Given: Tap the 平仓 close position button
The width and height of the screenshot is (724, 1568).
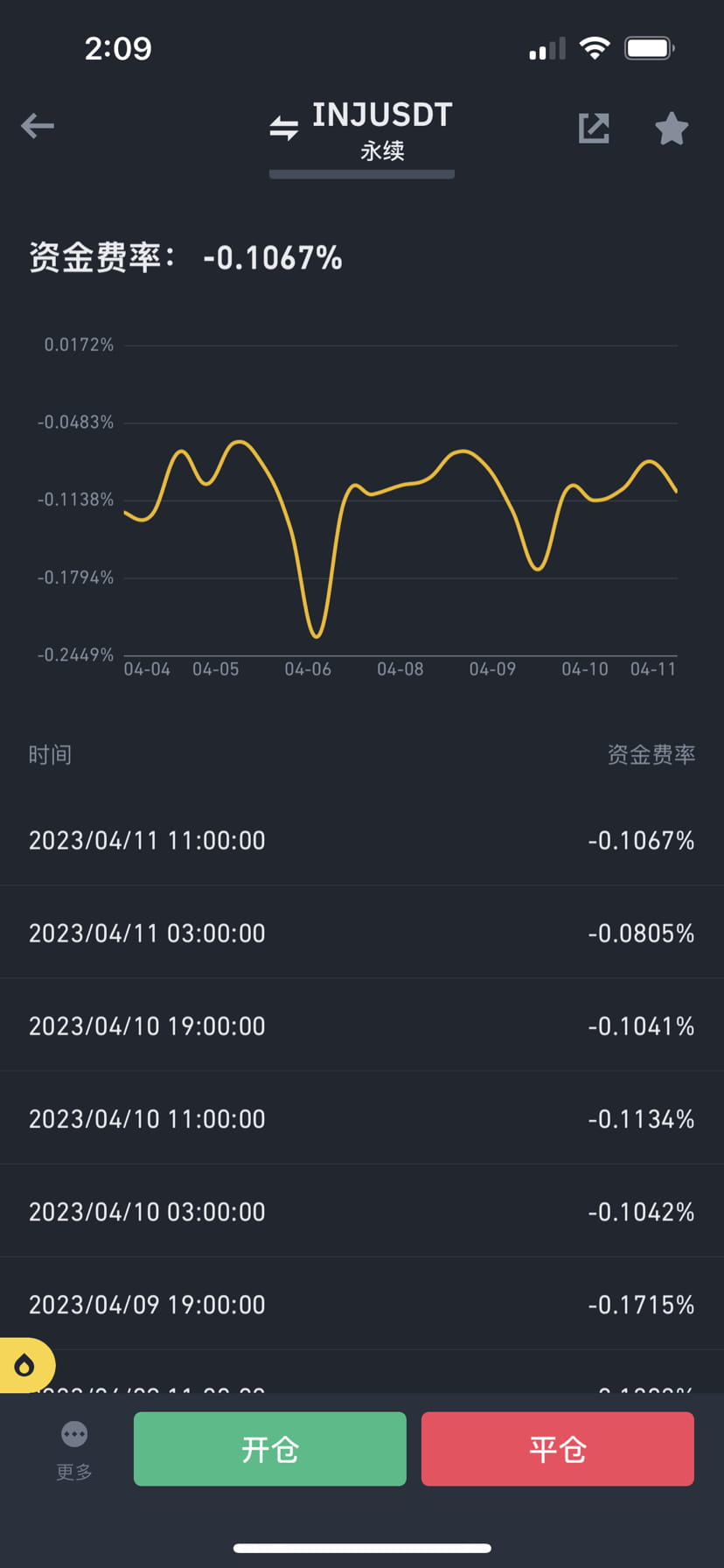Looking at the screenshot, I should tap(557, 1449).
